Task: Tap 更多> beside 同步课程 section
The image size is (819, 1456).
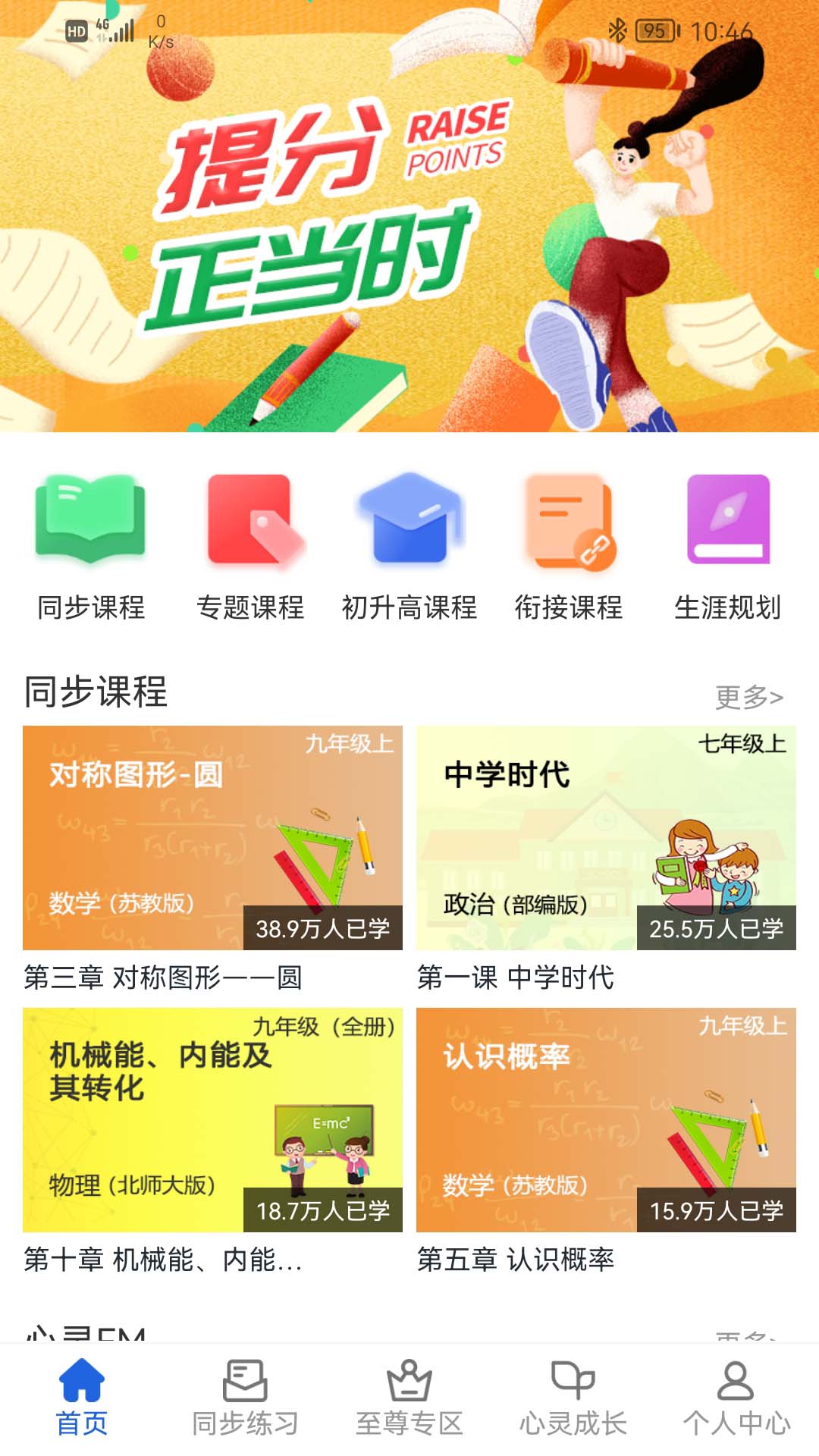Action: pyautogui.click(x=747, y=694)
